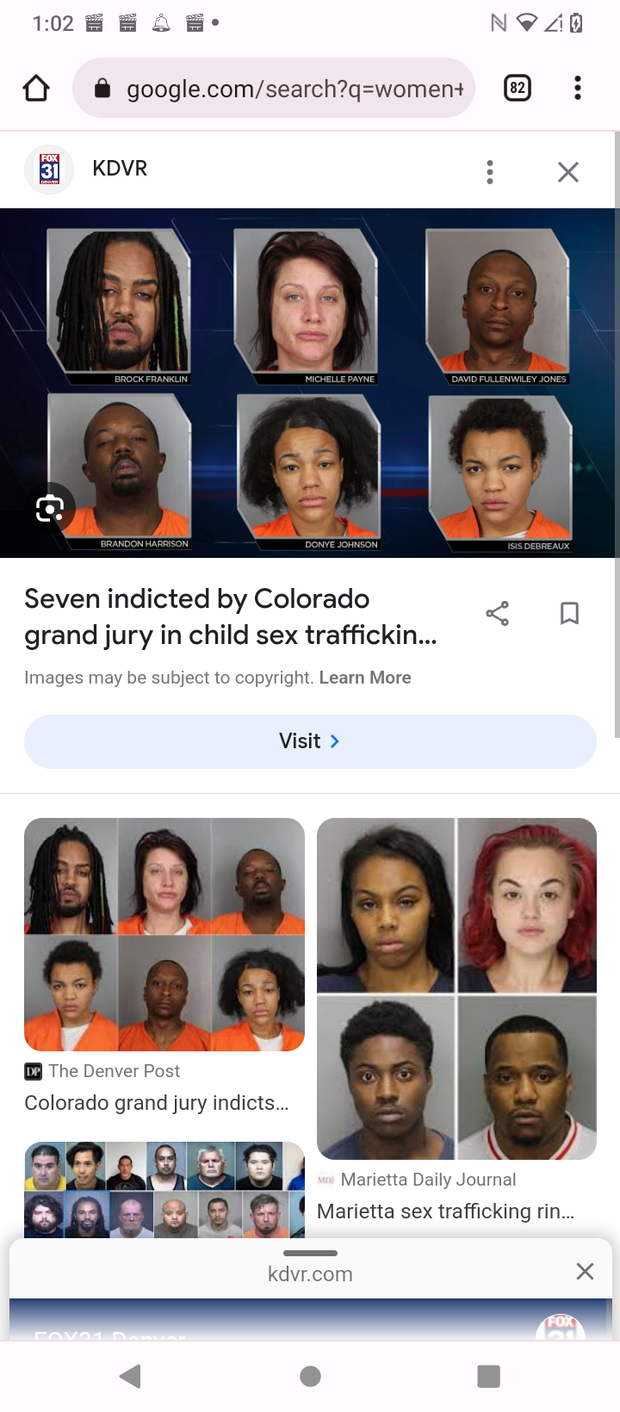The width and height of the screenshot is (620, 1412).
Task: Close the KDVR image viewer
Action: click(568, 172)
